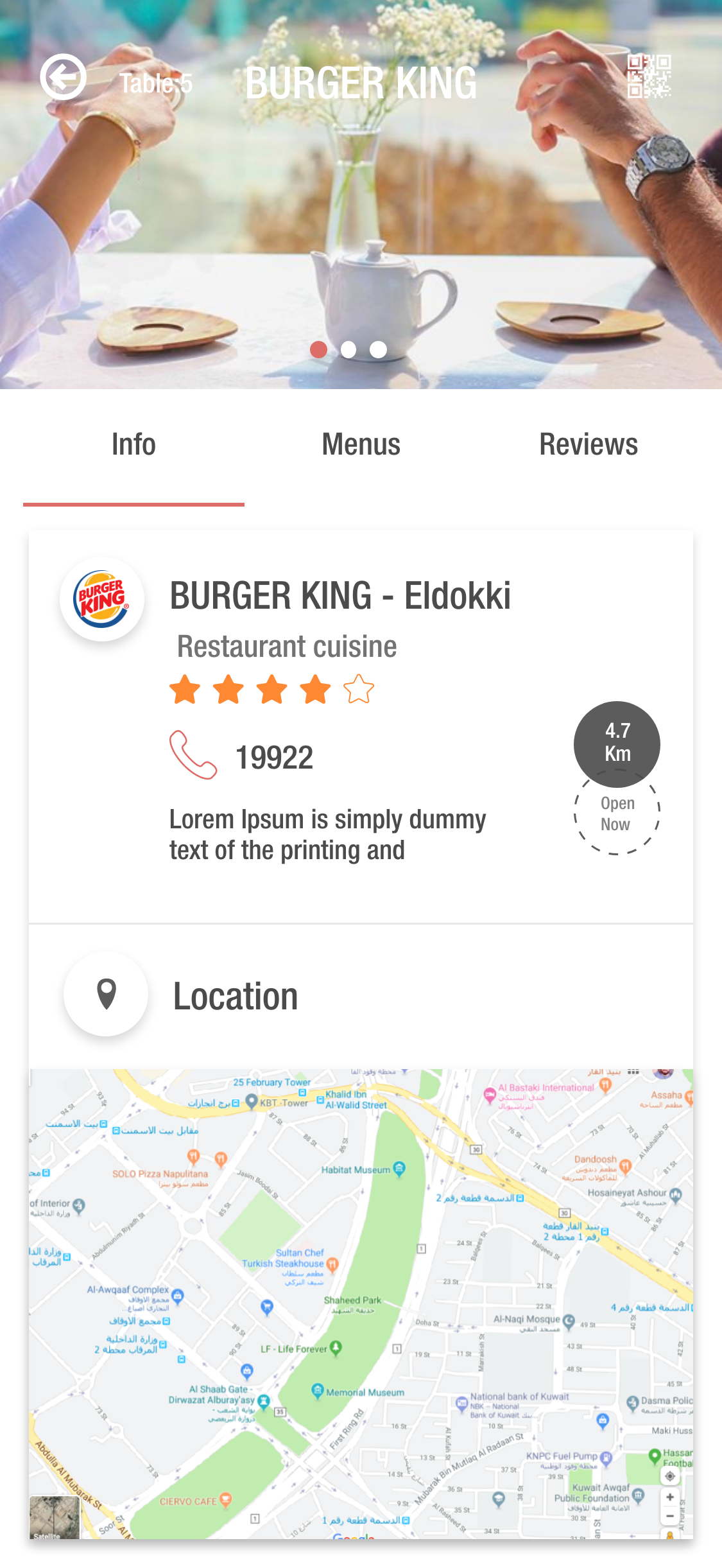Switch map to Satellite view
The image size is (722, 1568).
coord(54,1517)
